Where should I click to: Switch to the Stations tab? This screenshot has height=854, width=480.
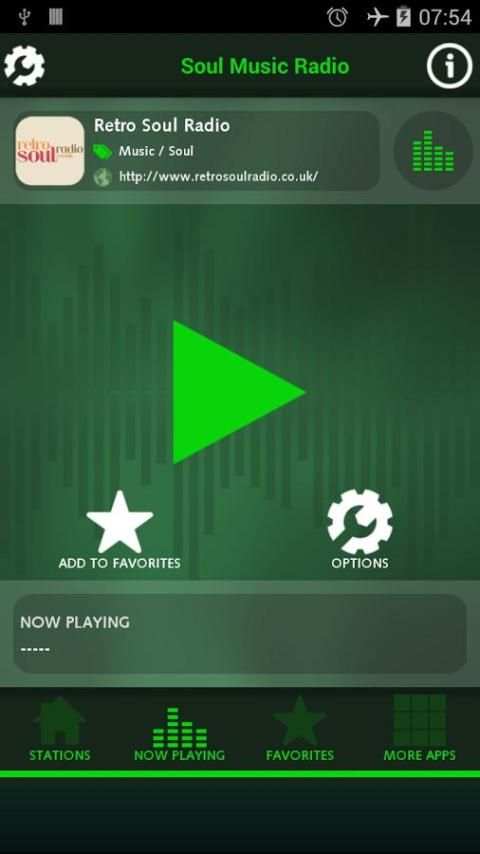[60, 730]
